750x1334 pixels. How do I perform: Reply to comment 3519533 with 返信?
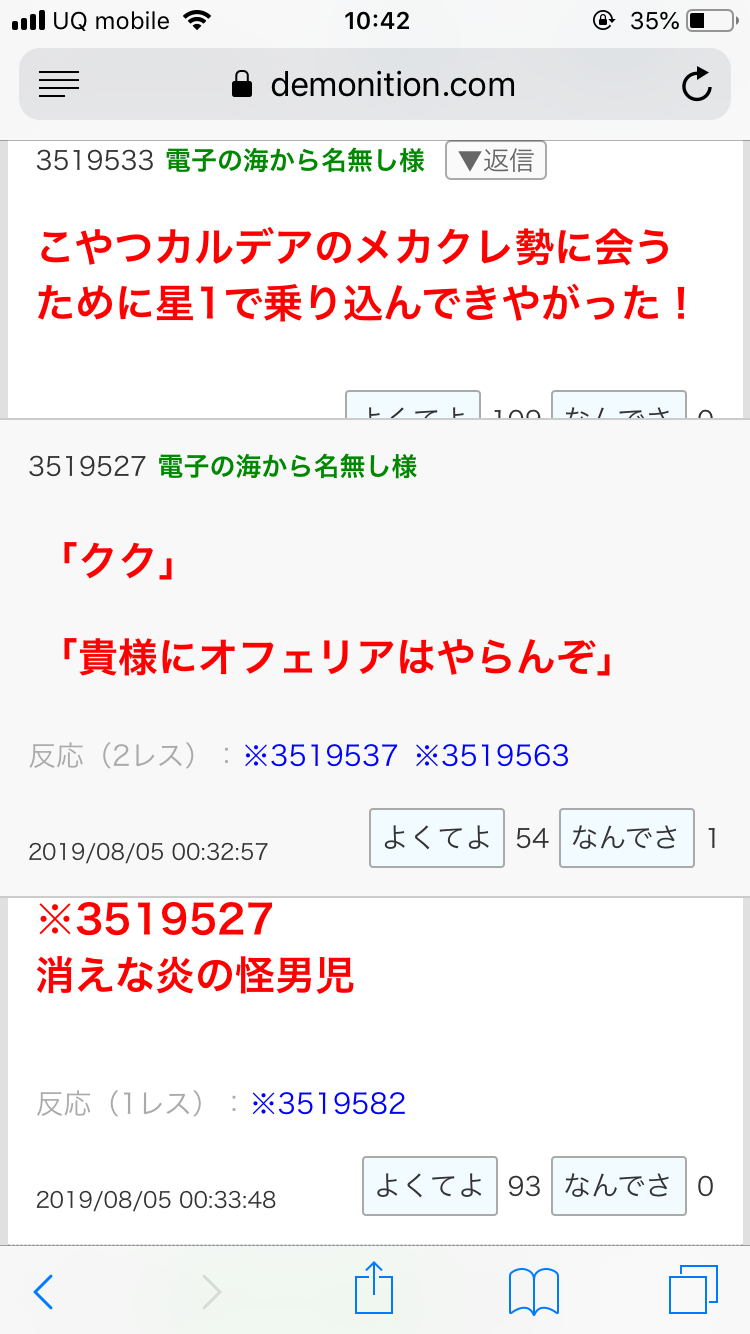(x=496, y=161)
